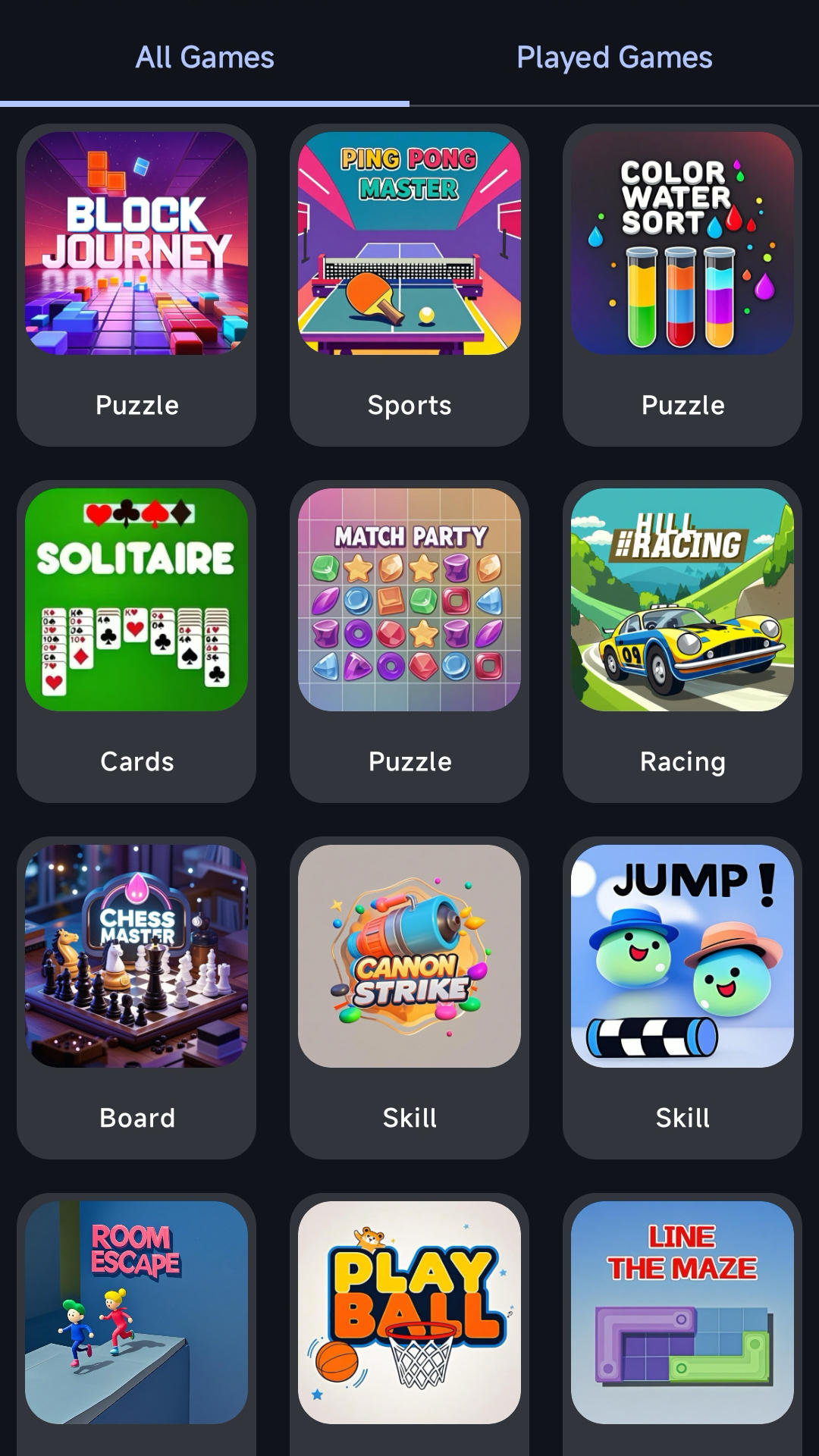The width and height of the screenshot is (819, 1456).
Task: Play the Solitaire cards game
Action: click(x=136, y=600)
